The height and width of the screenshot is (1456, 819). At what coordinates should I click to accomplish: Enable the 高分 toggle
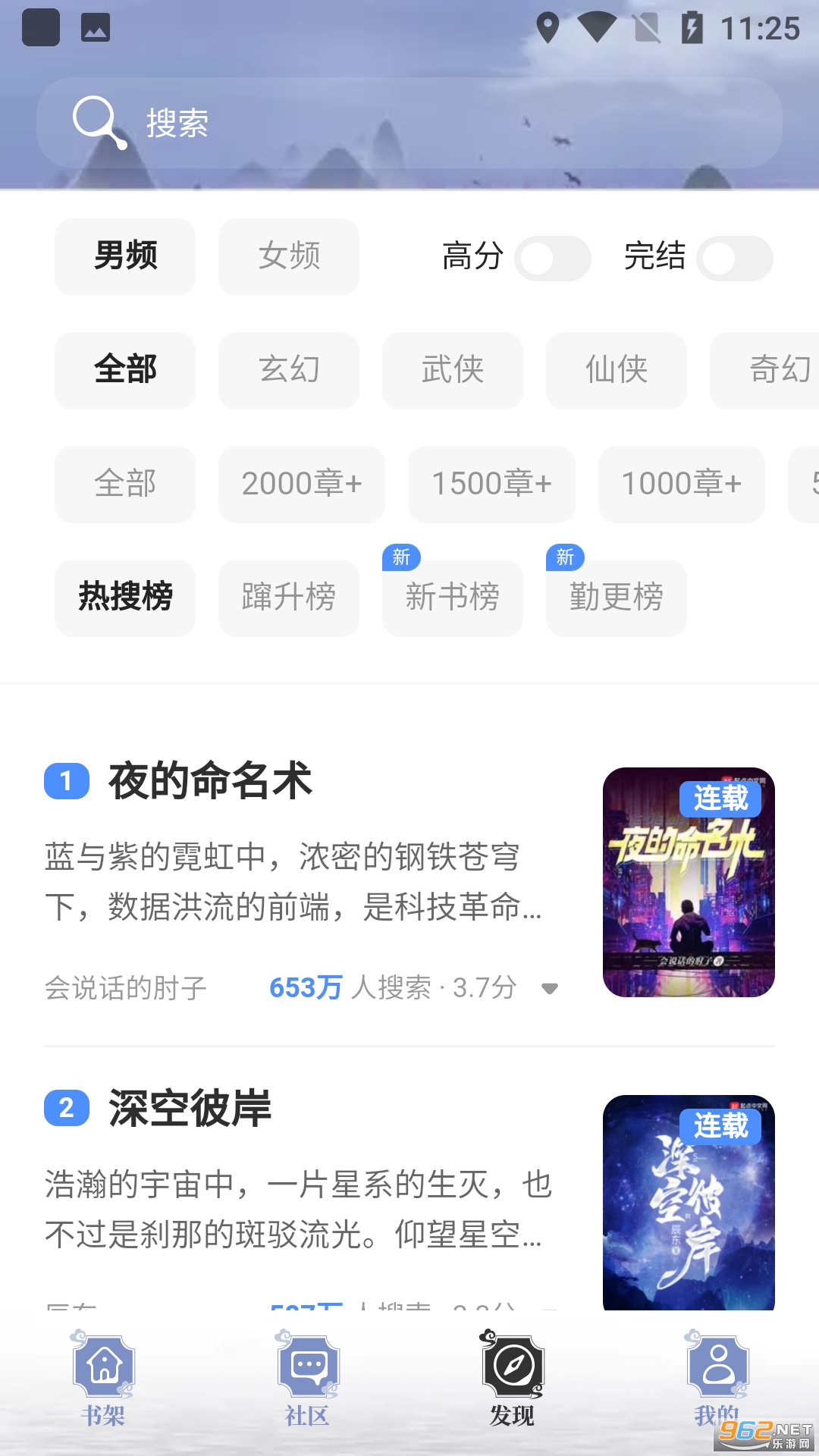552,259
